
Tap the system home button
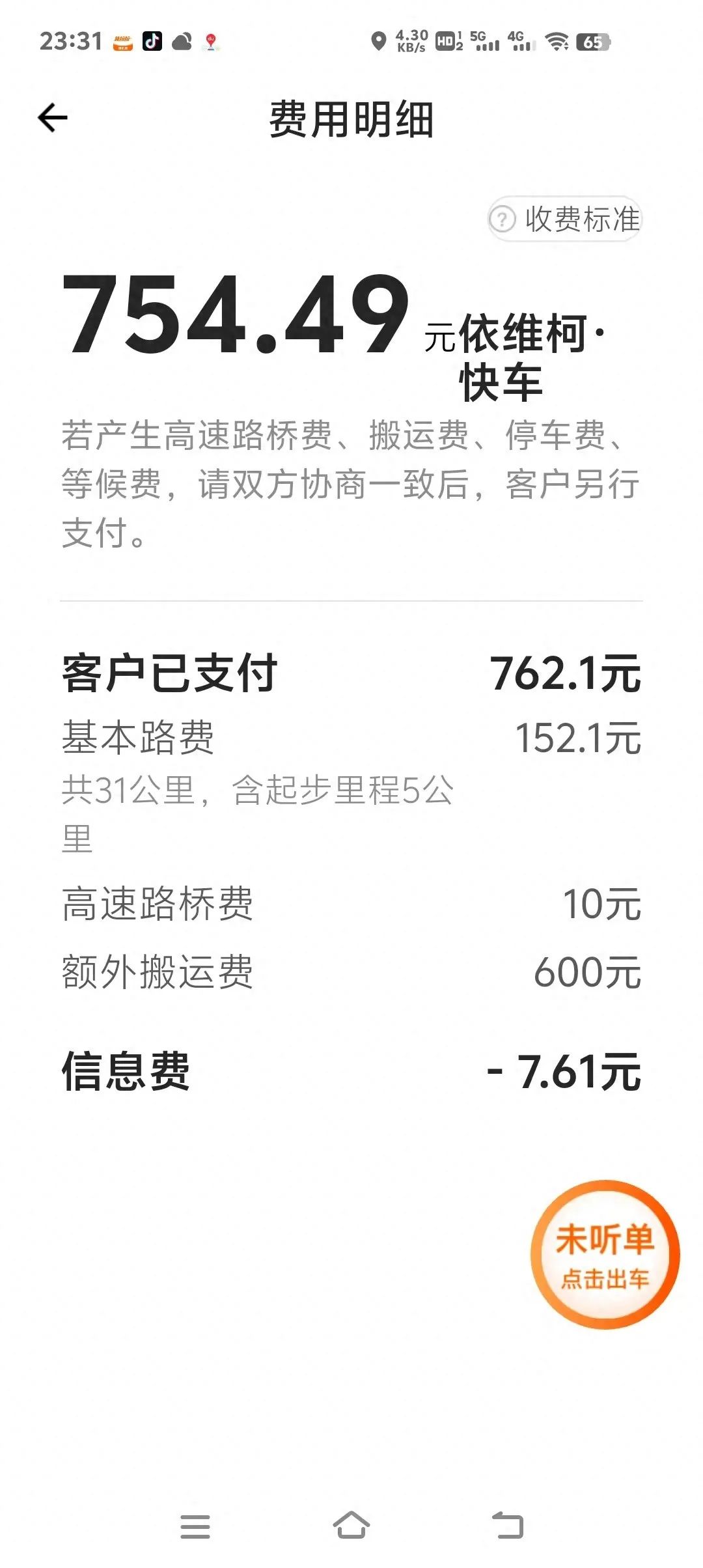351,1525
